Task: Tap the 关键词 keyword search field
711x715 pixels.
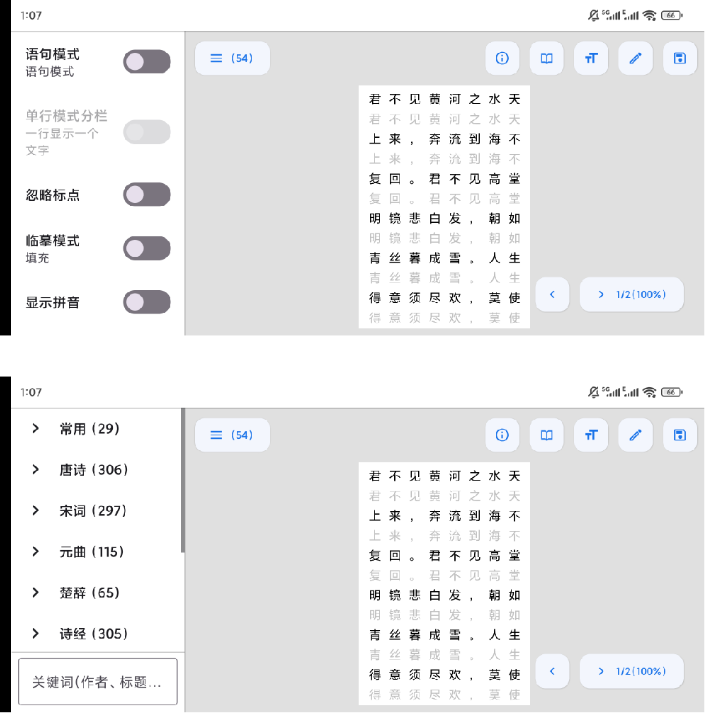Action: 98,682
